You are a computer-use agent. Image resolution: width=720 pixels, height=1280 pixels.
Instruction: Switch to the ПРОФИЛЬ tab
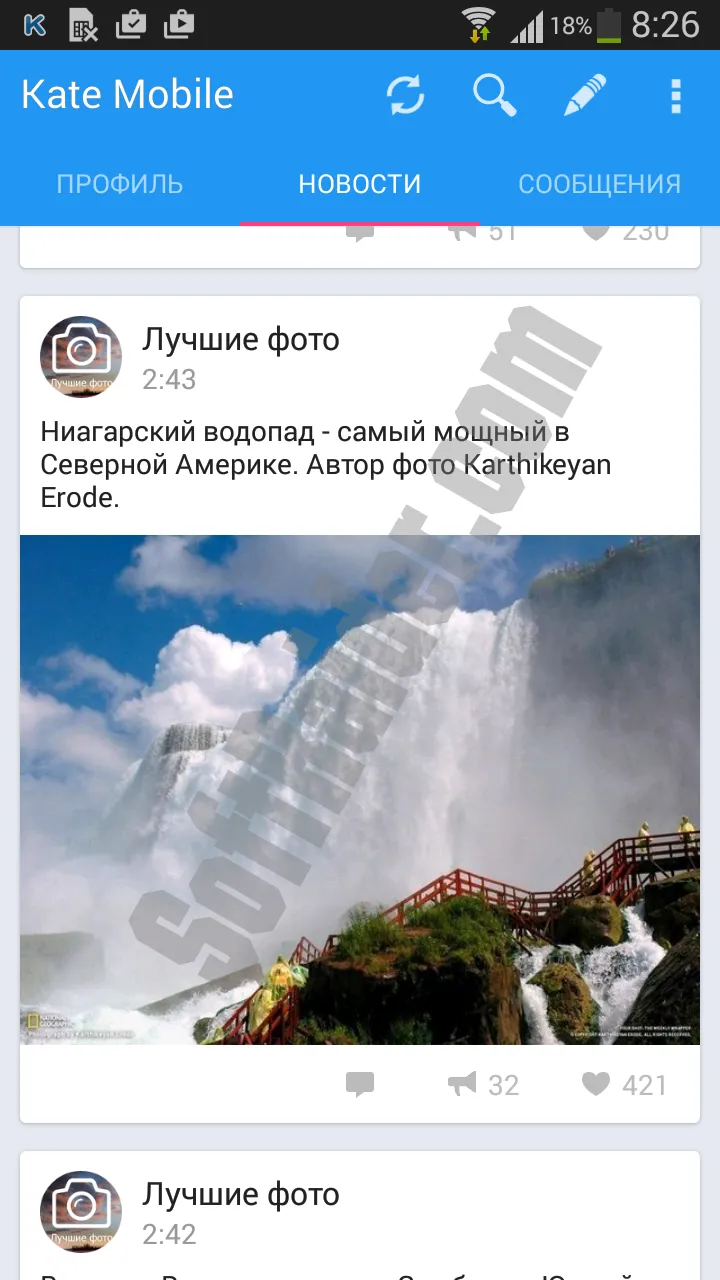pyautogui.click(x=120, y=184)
